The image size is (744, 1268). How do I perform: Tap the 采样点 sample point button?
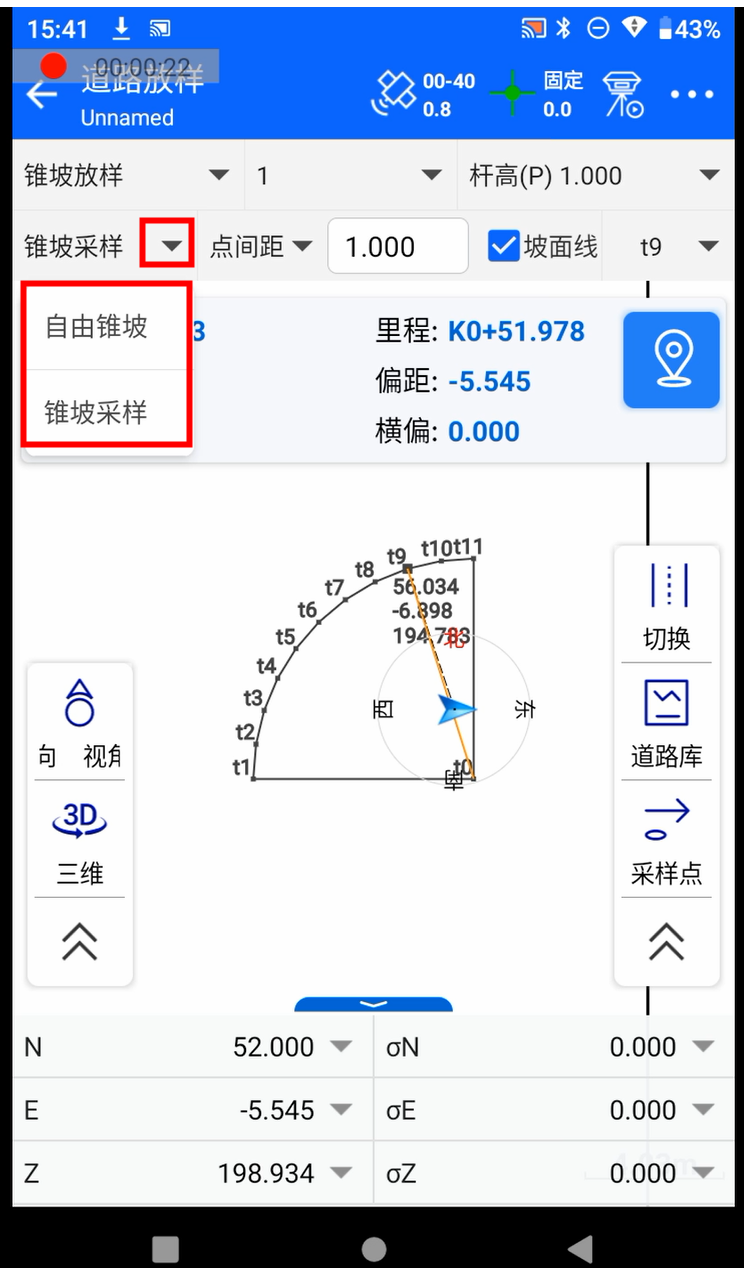[x=666, y=842]
